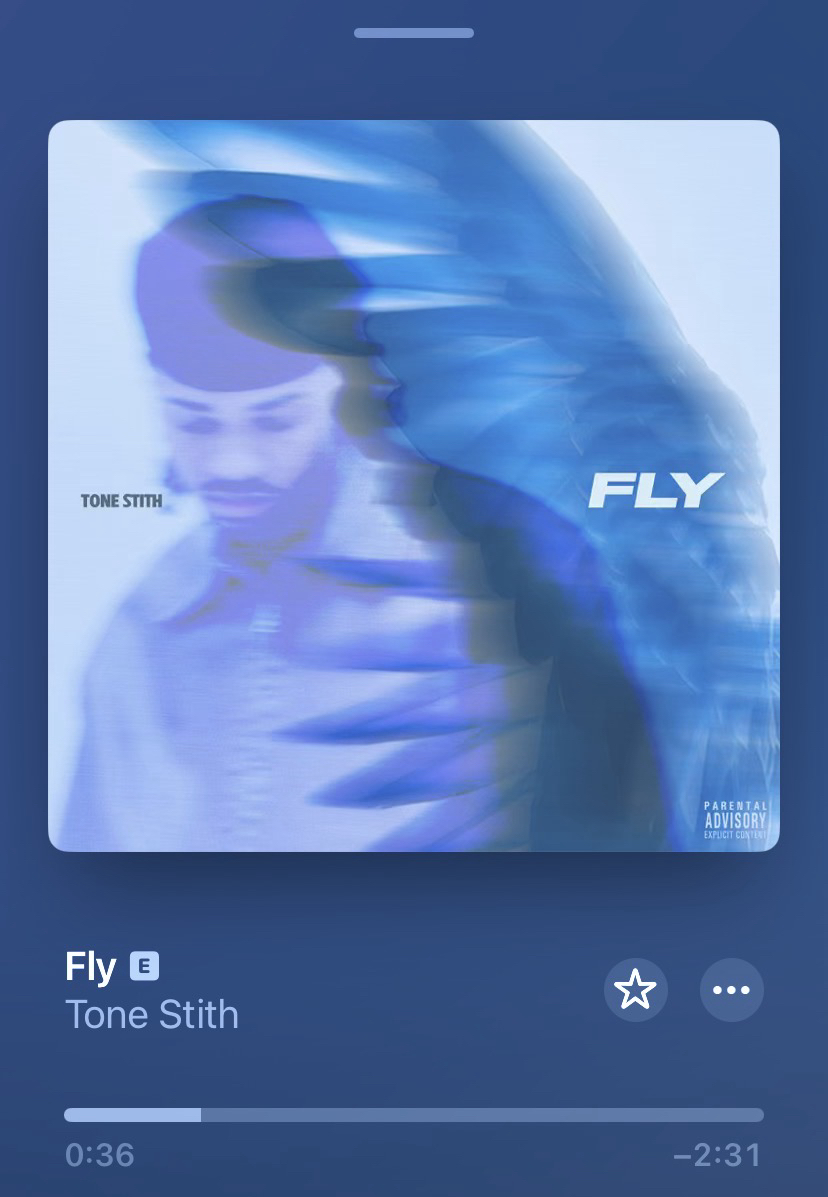Screen dimensions: 828x1197
Task: Favorite the song Fly with the star
Action: 635,990
